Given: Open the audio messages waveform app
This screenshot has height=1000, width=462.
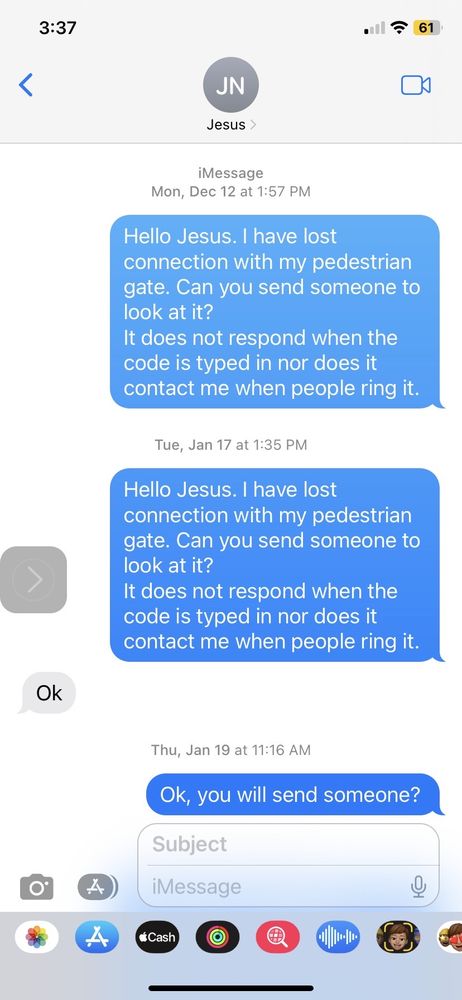Looking at the screenshot, I should 338,937.
